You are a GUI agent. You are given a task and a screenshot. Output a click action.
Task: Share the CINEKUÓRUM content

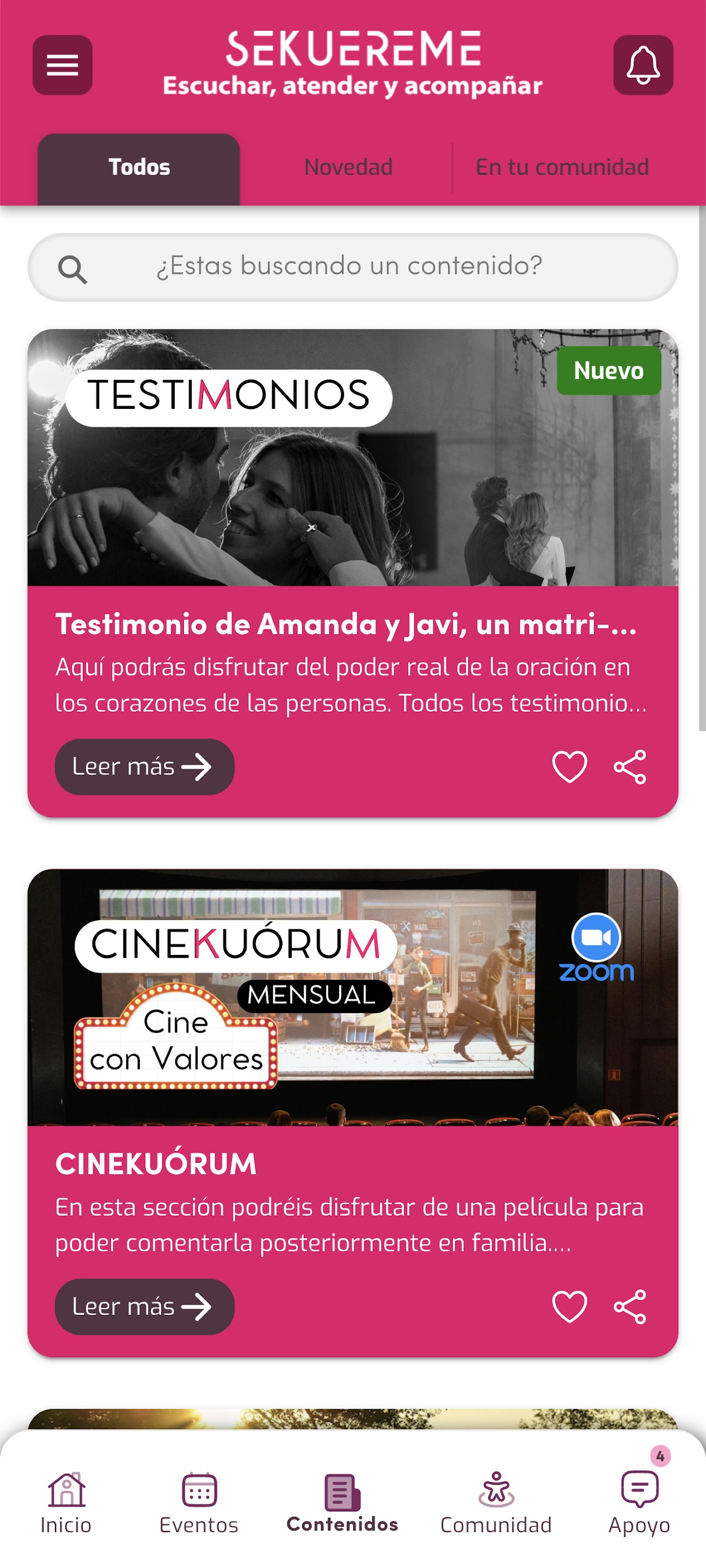tap(630, 1306)
